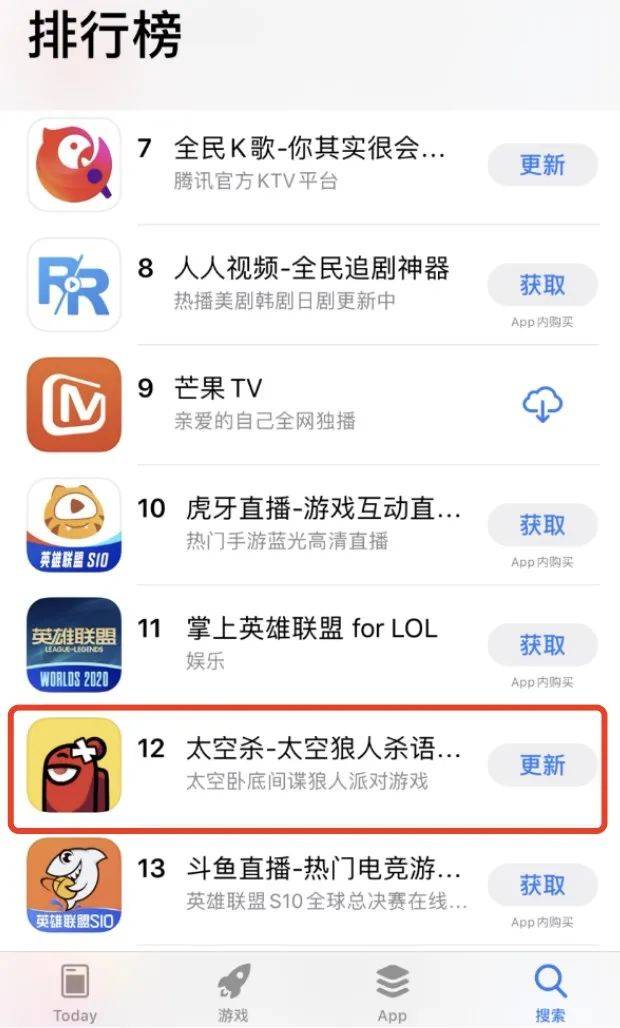
Task: Switch to the Today tab
Action: pos(76,993)
